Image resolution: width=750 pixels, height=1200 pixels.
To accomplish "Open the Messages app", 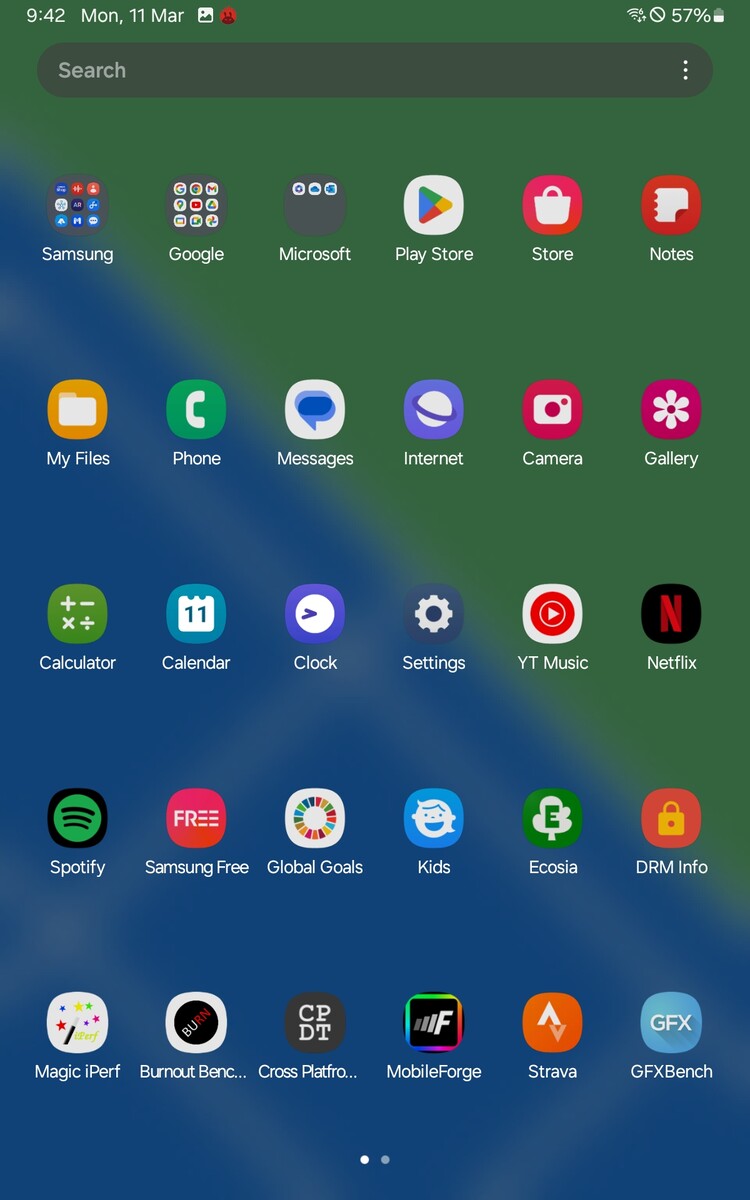I will pos(315,410).
